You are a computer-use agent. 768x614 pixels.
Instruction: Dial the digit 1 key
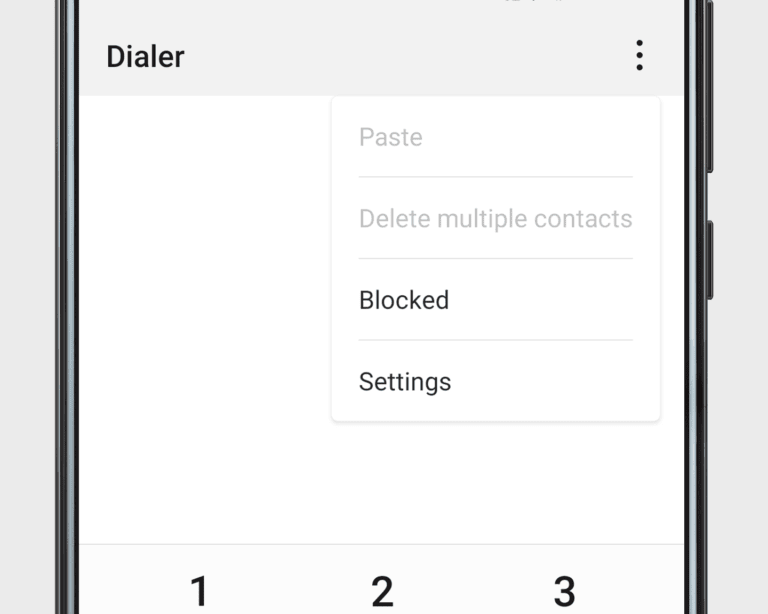point(199,590)
